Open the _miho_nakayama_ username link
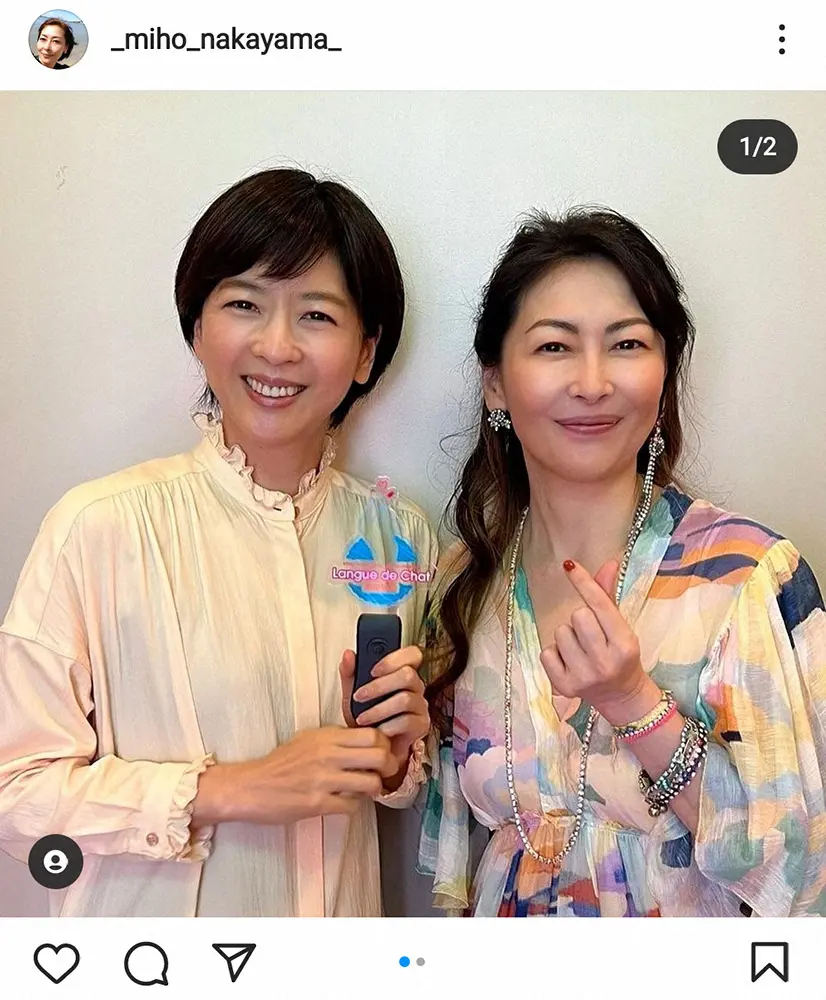Viewport: 826px width, 1000px height. click(x=225, y=41)
